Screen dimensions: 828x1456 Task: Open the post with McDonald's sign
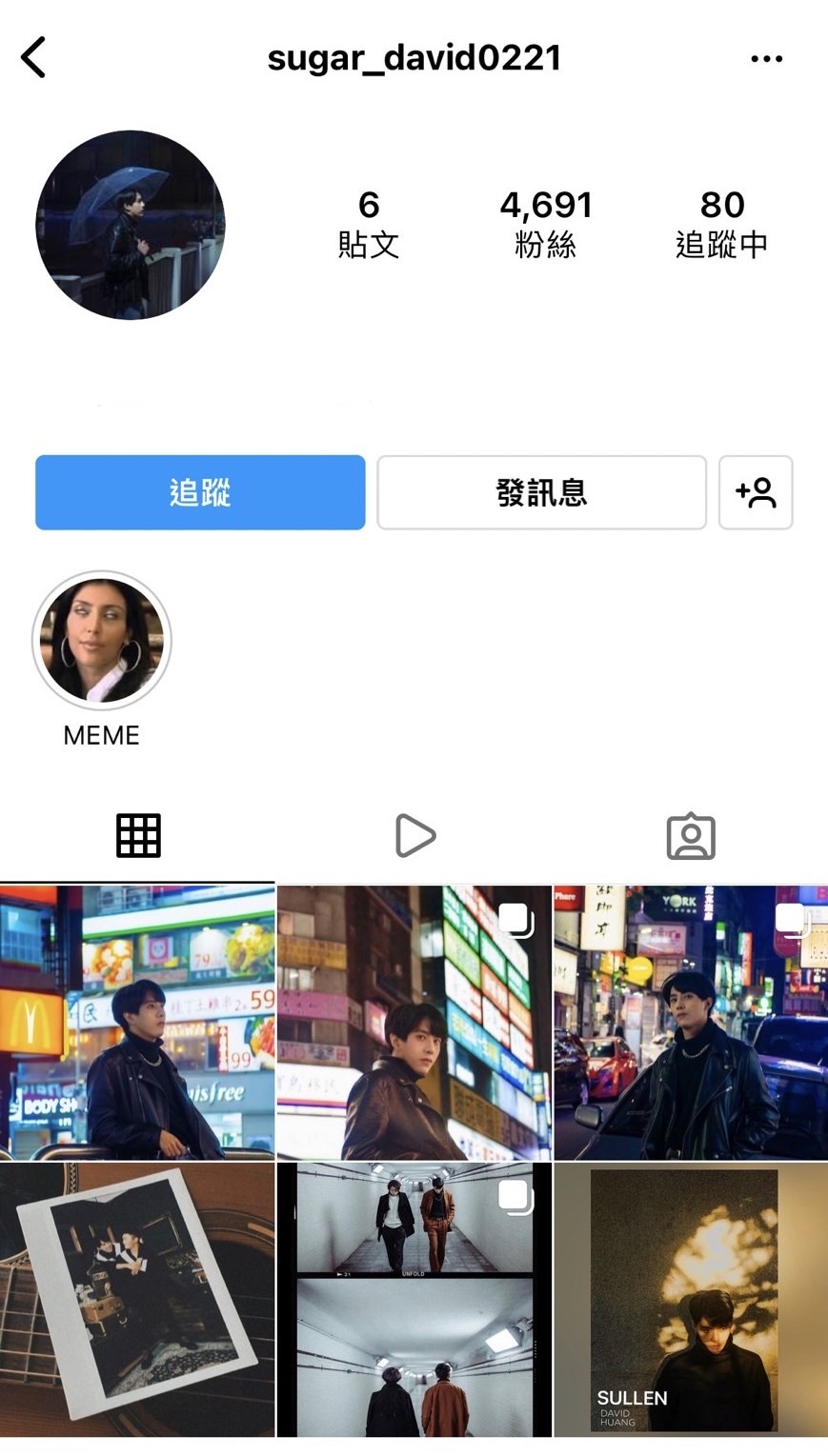(137, 1023)
